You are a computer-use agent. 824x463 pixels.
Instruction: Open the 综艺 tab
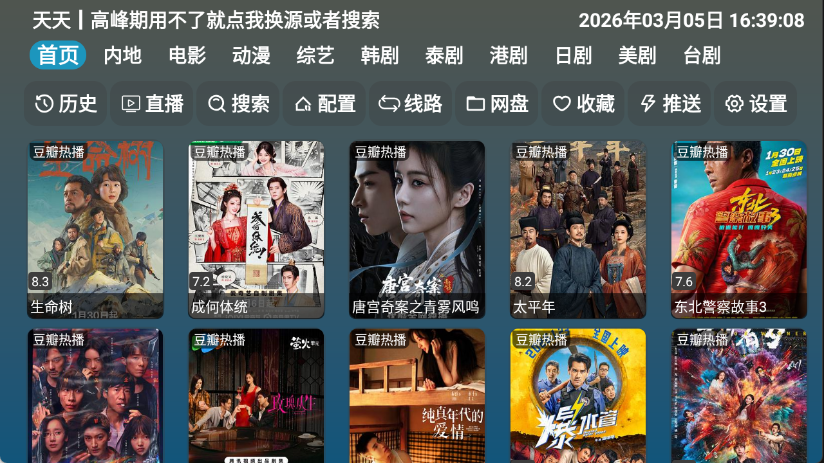316,55
